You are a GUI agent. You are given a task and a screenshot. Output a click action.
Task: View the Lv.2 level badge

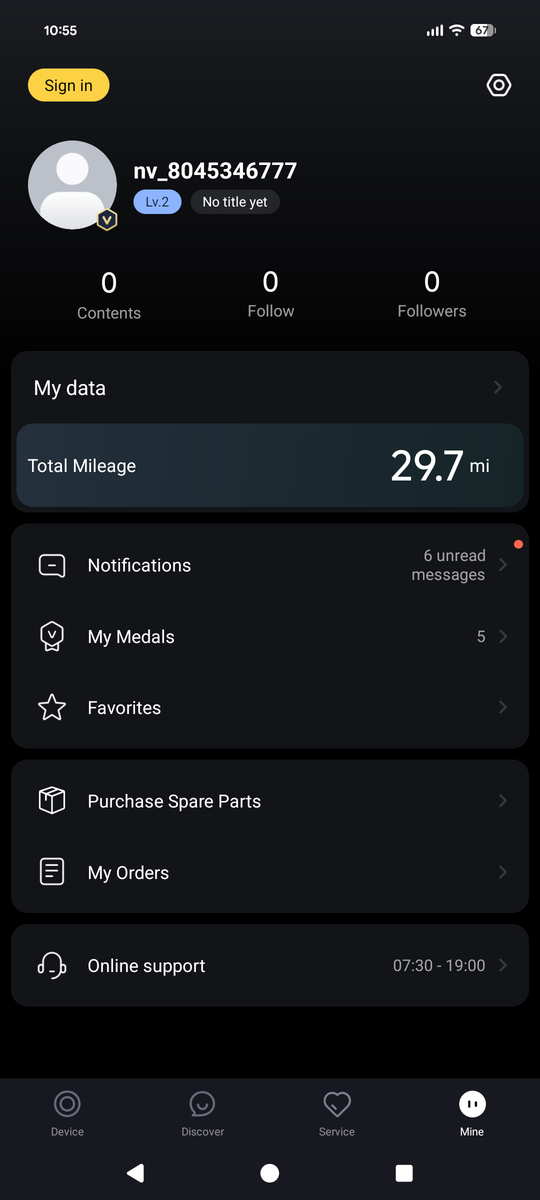pyautogui.click(x=157, y=202)
